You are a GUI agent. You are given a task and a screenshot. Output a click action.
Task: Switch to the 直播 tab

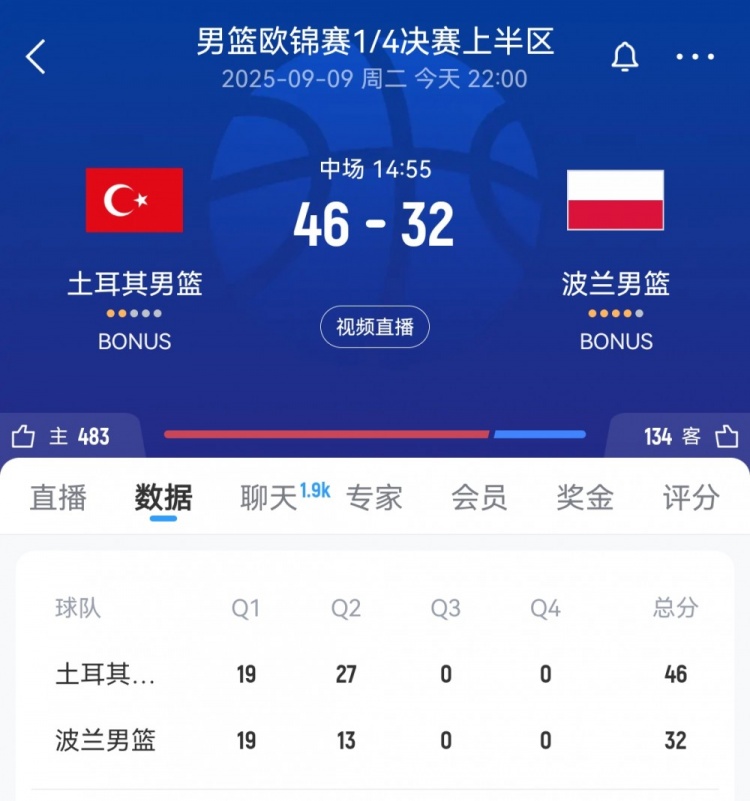click(x=58, y=497)
